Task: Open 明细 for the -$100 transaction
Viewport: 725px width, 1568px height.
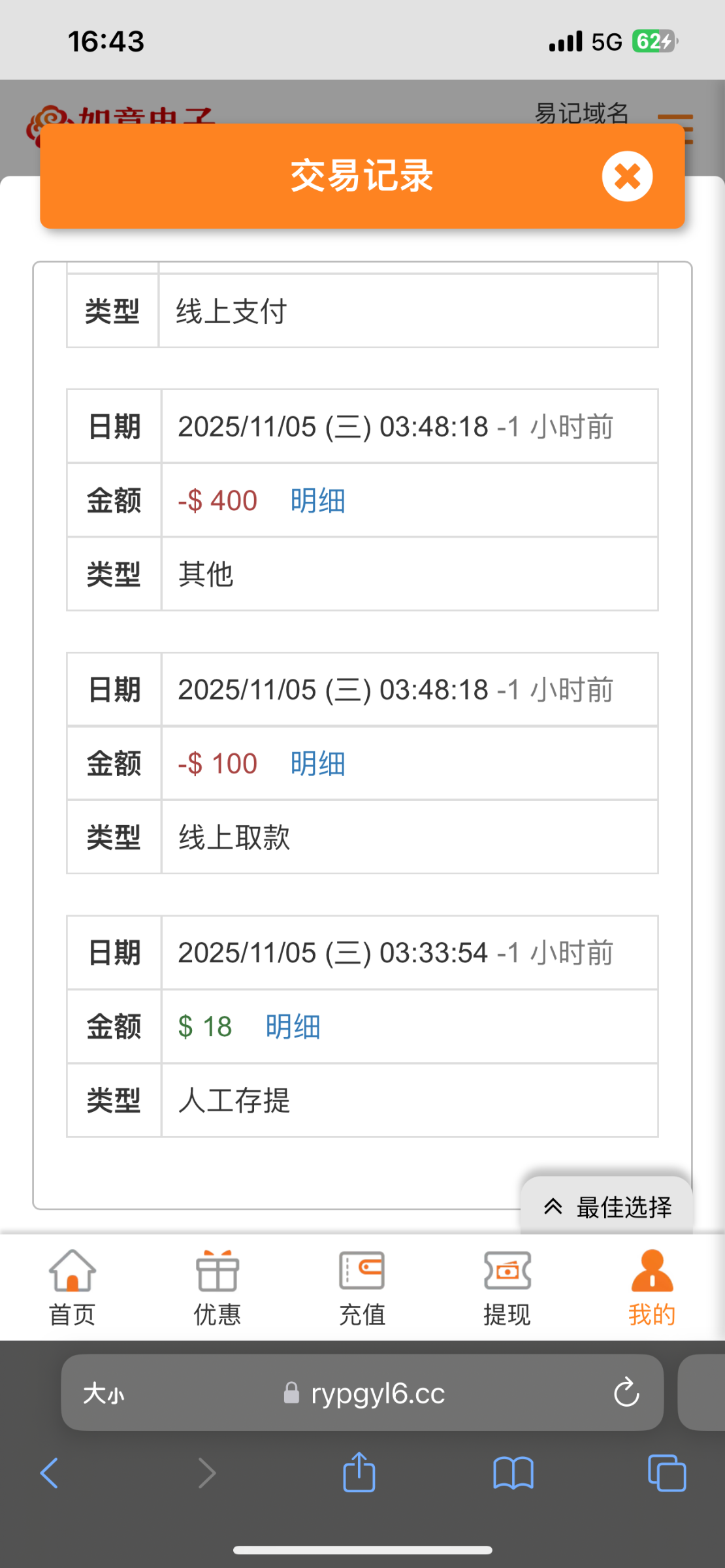Action: tap(317, 763)
